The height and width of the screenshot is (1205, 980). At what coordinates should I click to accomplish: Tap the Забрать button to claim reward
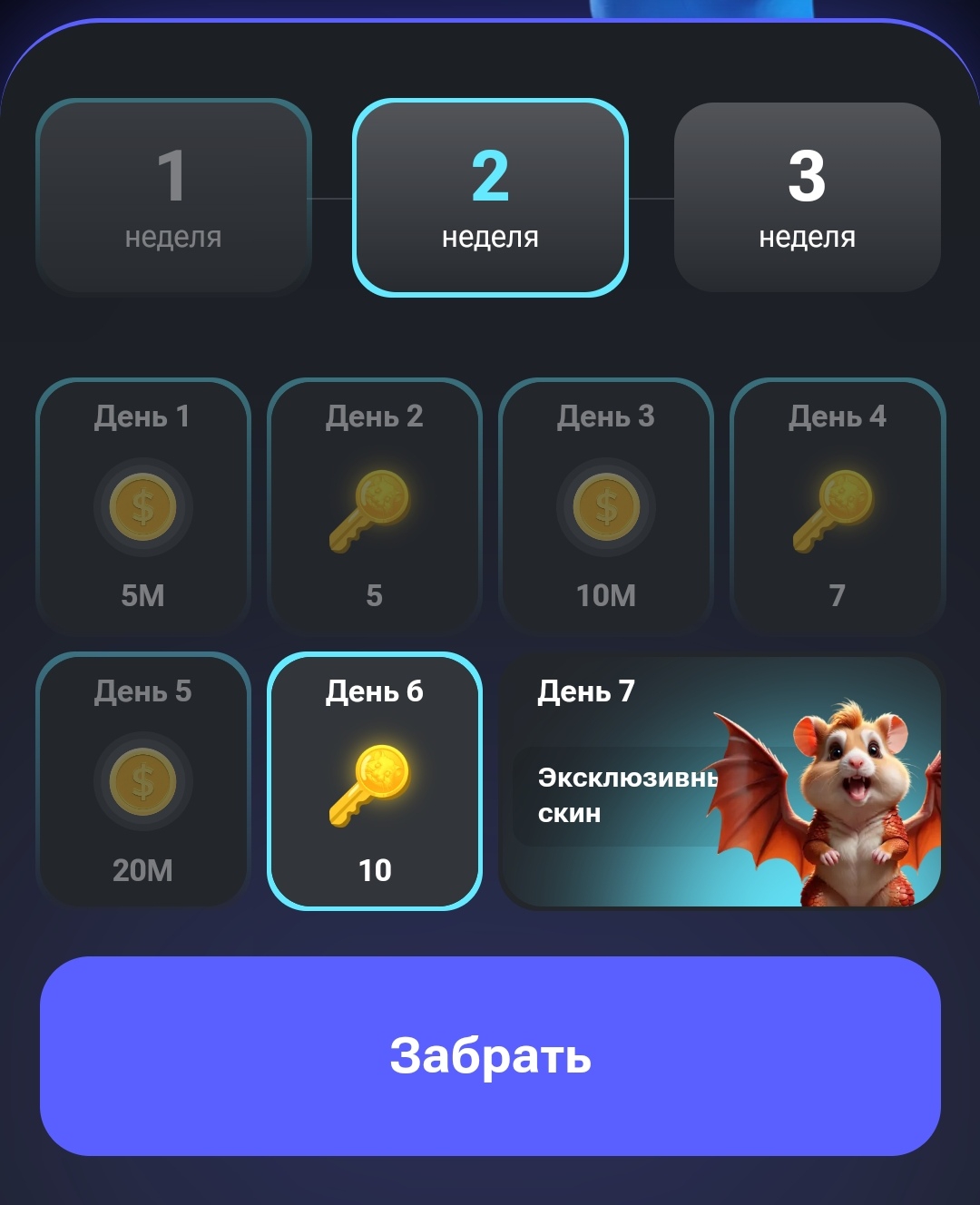tap(490, 1055)
